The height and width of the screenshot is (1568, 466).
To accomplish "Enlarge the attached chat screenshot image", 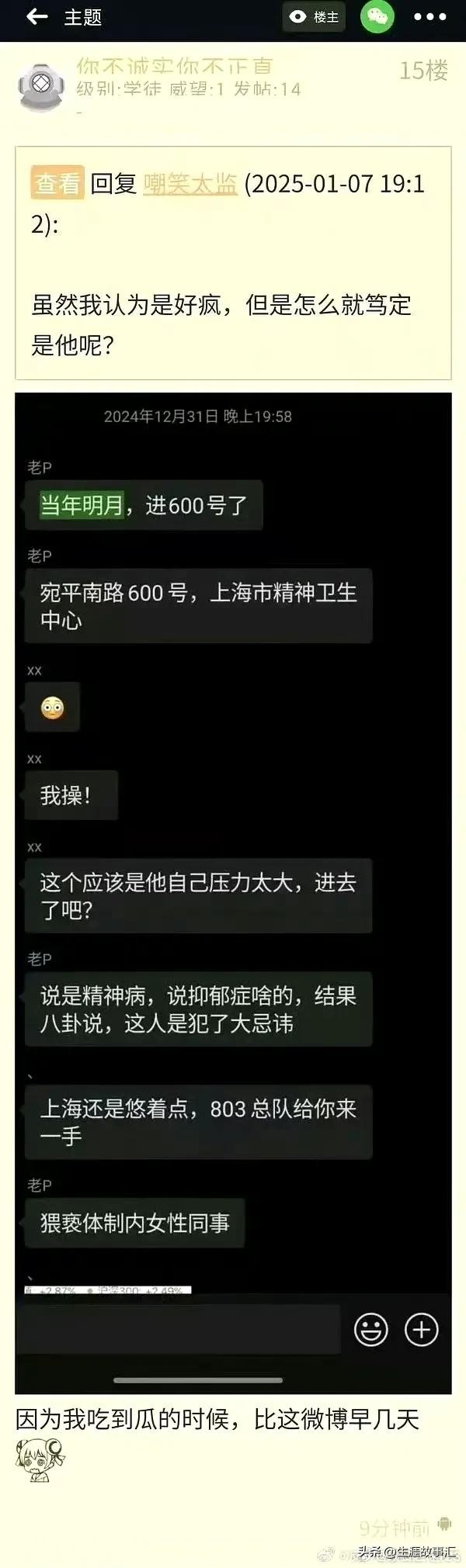I will pyautogui.click(x=233, y=892).
